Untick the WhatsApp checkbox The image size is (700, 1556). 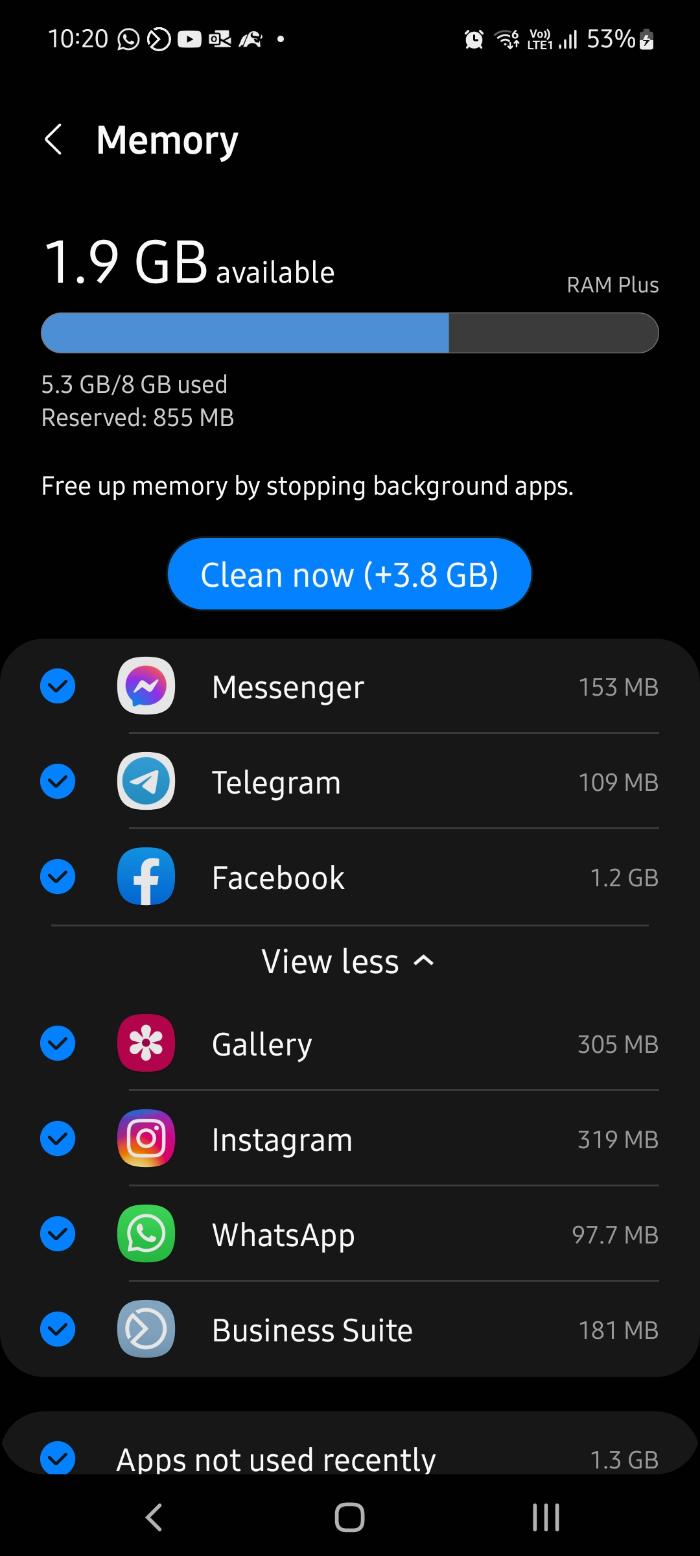(58, 1234)
